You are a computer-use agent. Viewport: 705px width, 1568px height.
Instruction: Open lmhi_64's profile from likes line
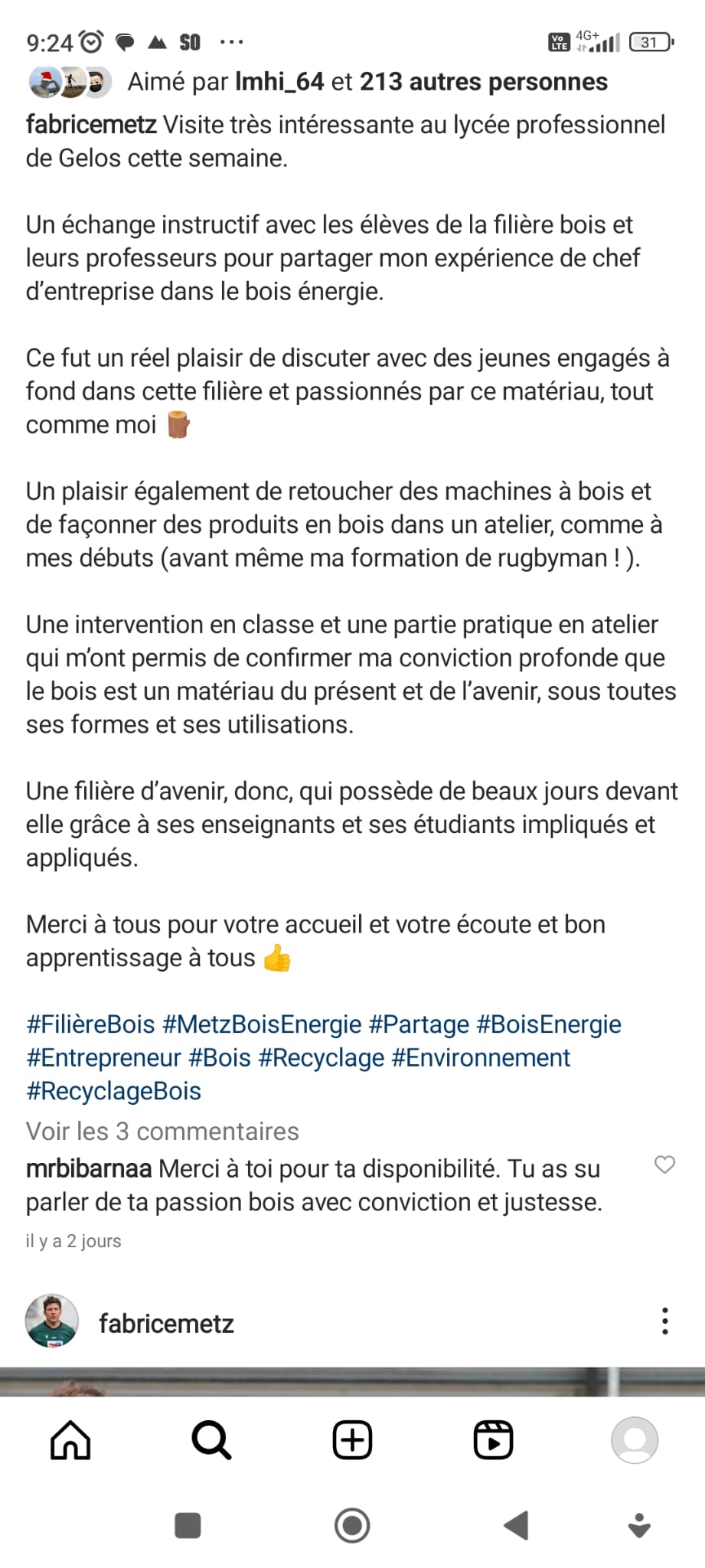[279, 82]
